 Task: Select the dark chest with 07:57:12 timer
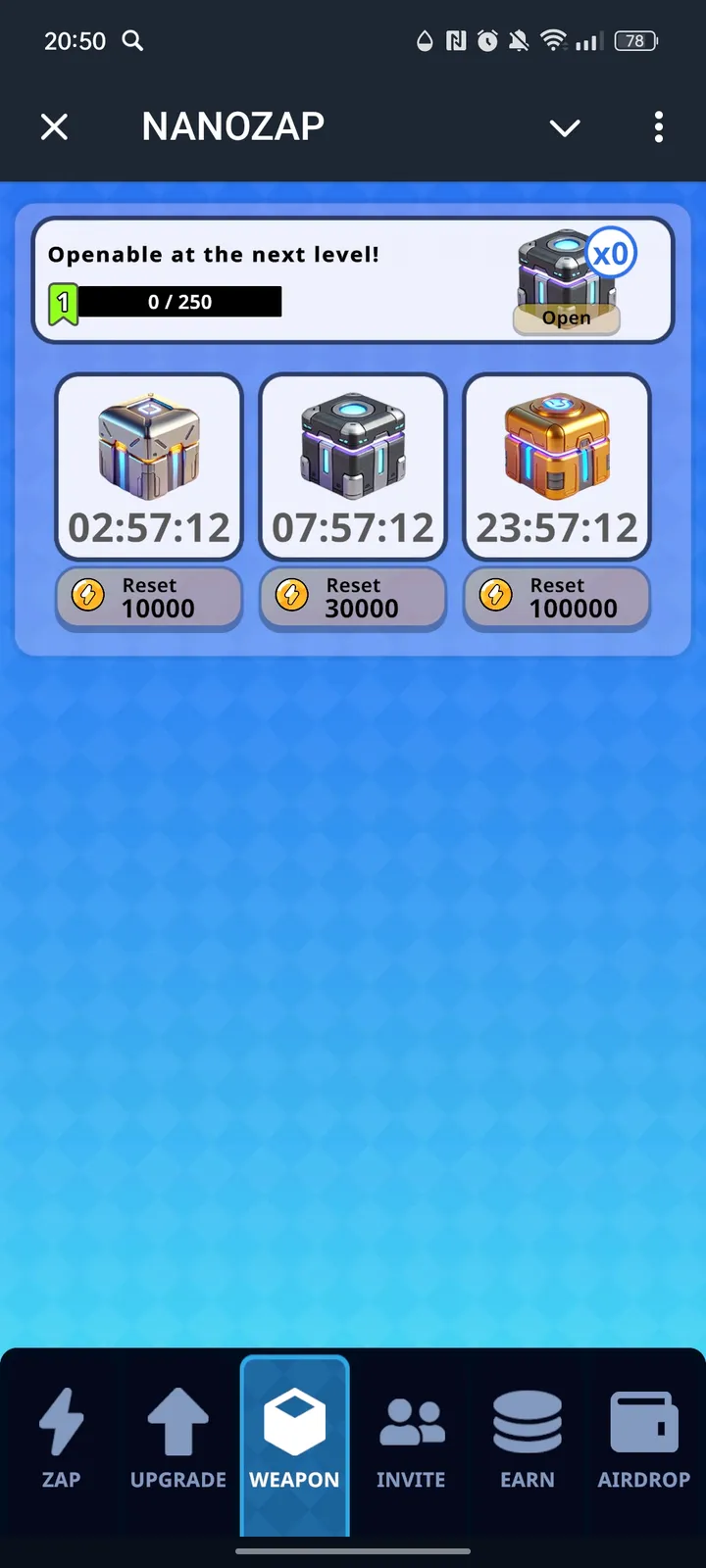353,466
